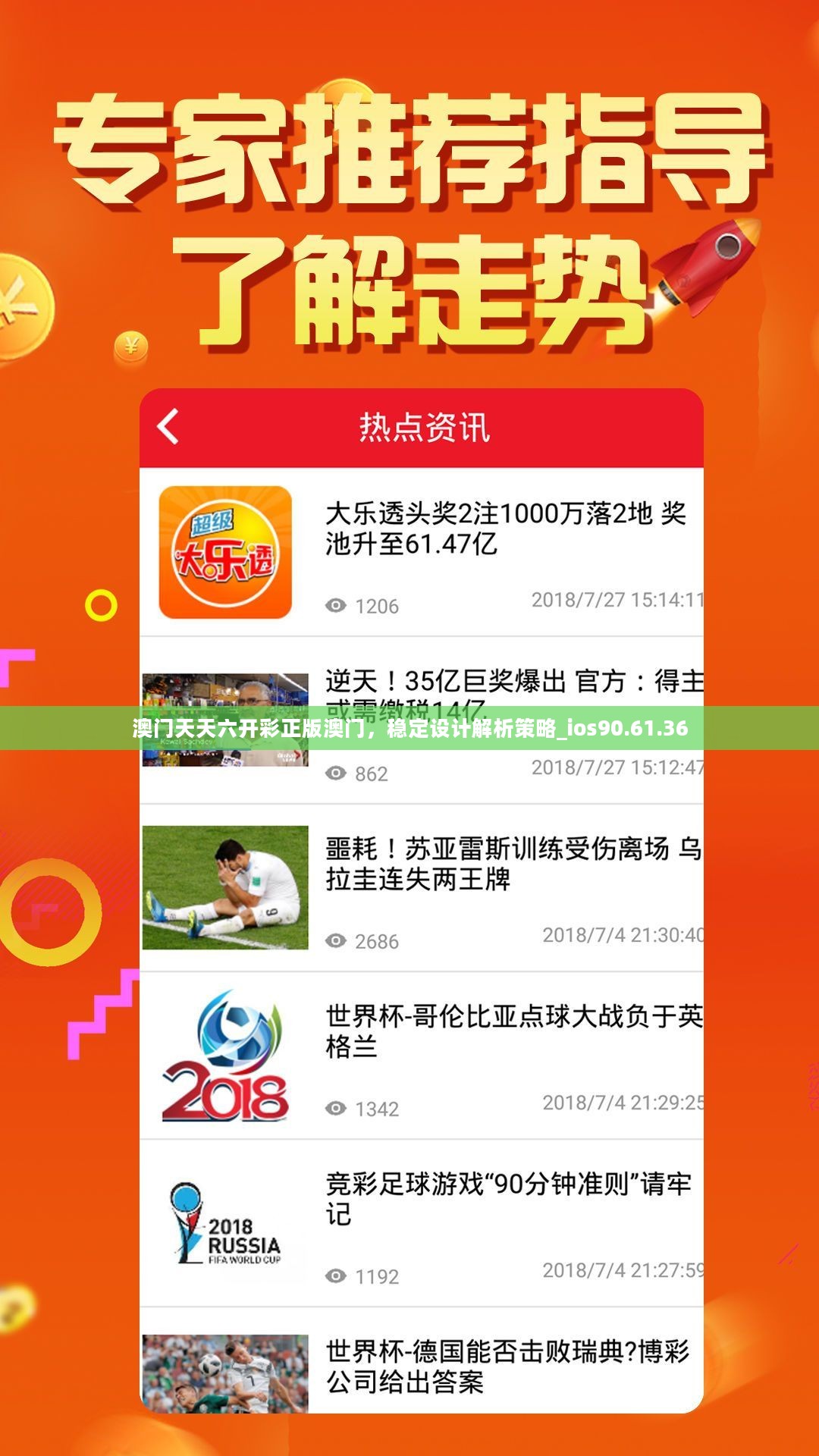
Task: Select the 超级大乐透 app logo thumbnail
Action: click(225, 552)
